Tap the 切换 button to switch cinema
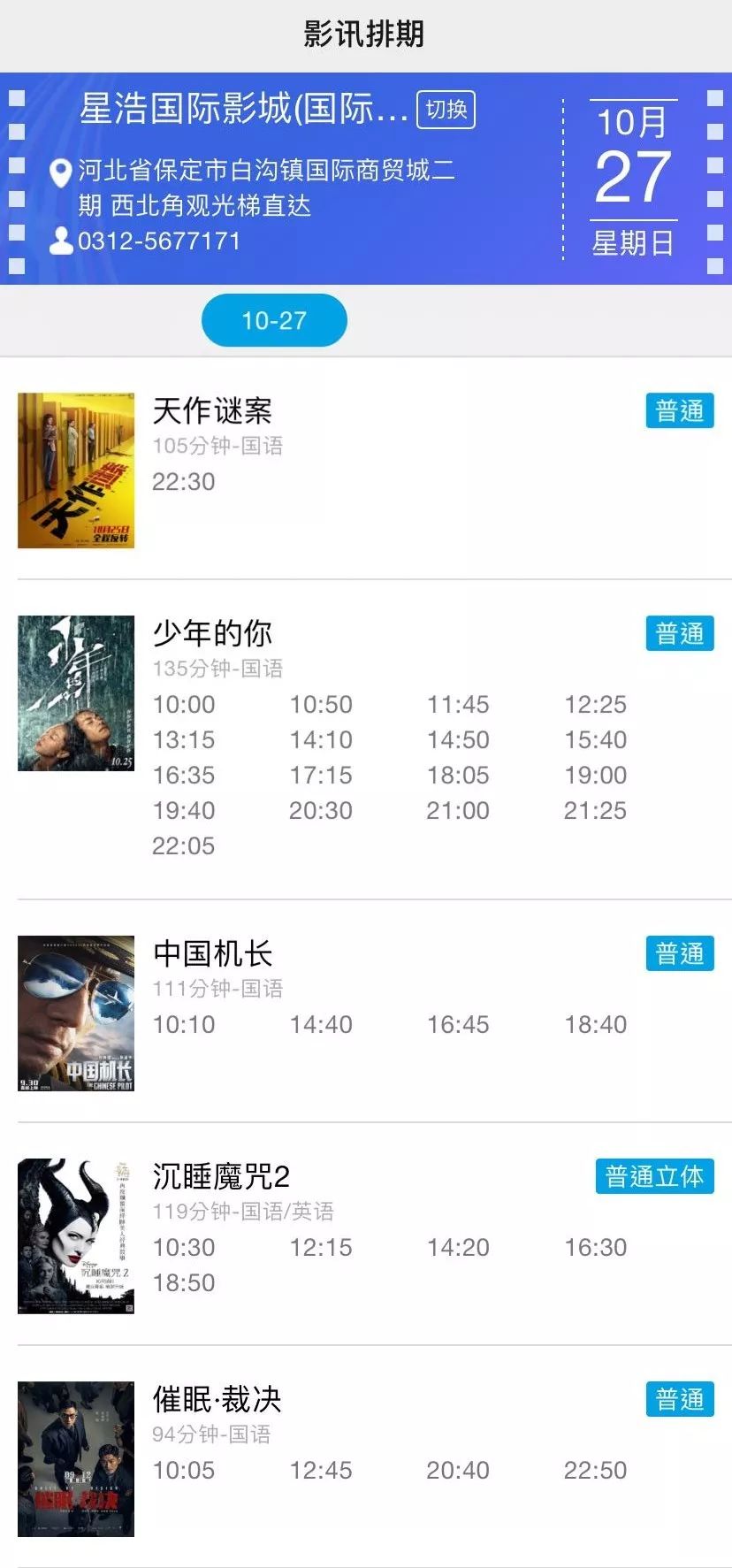The width and height of the screenshot is (732, 1568). [446, 110]
